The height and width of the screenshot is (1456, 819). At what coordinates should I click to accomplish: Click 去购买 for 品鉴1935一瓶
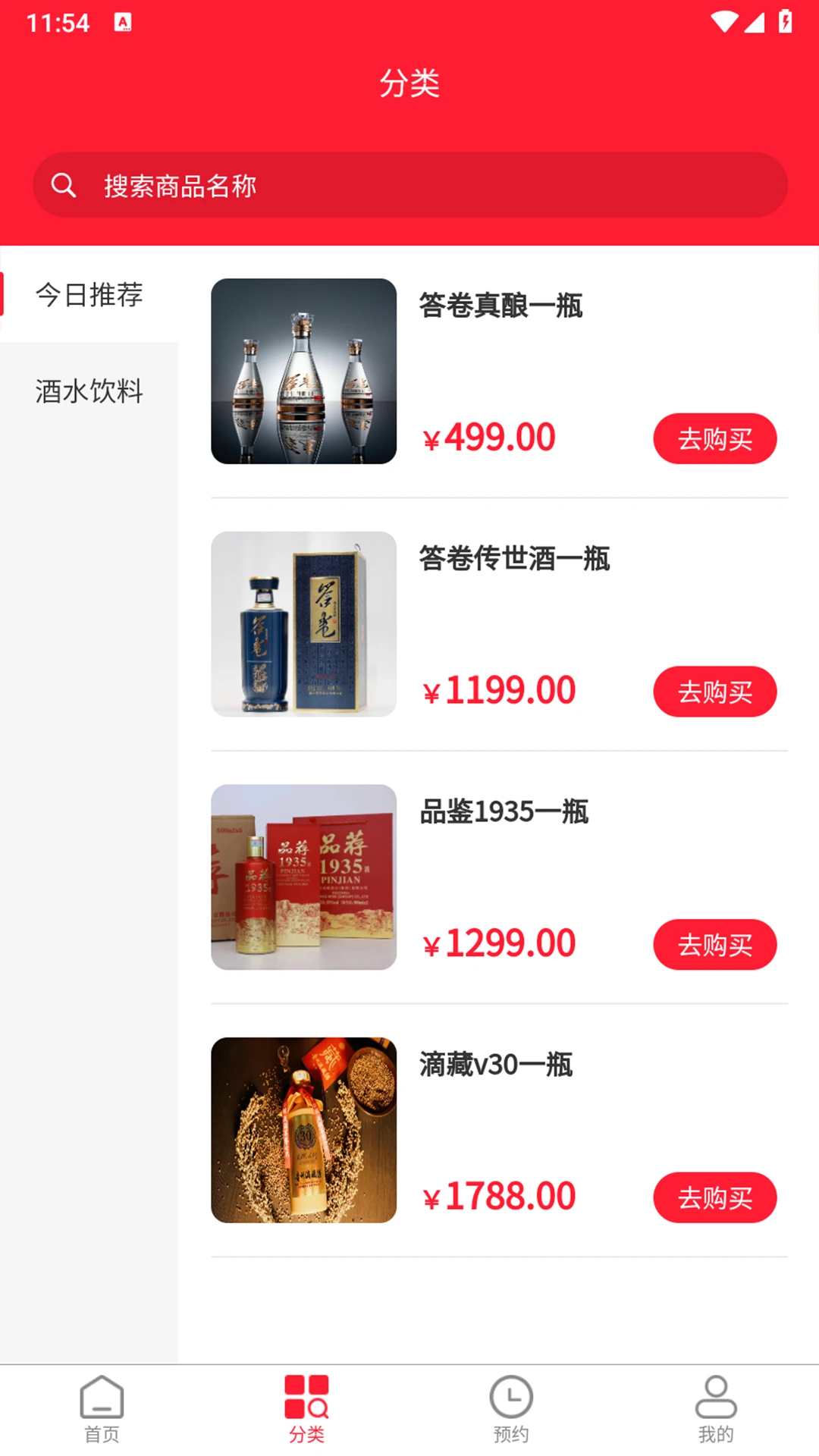coord(714,944)
